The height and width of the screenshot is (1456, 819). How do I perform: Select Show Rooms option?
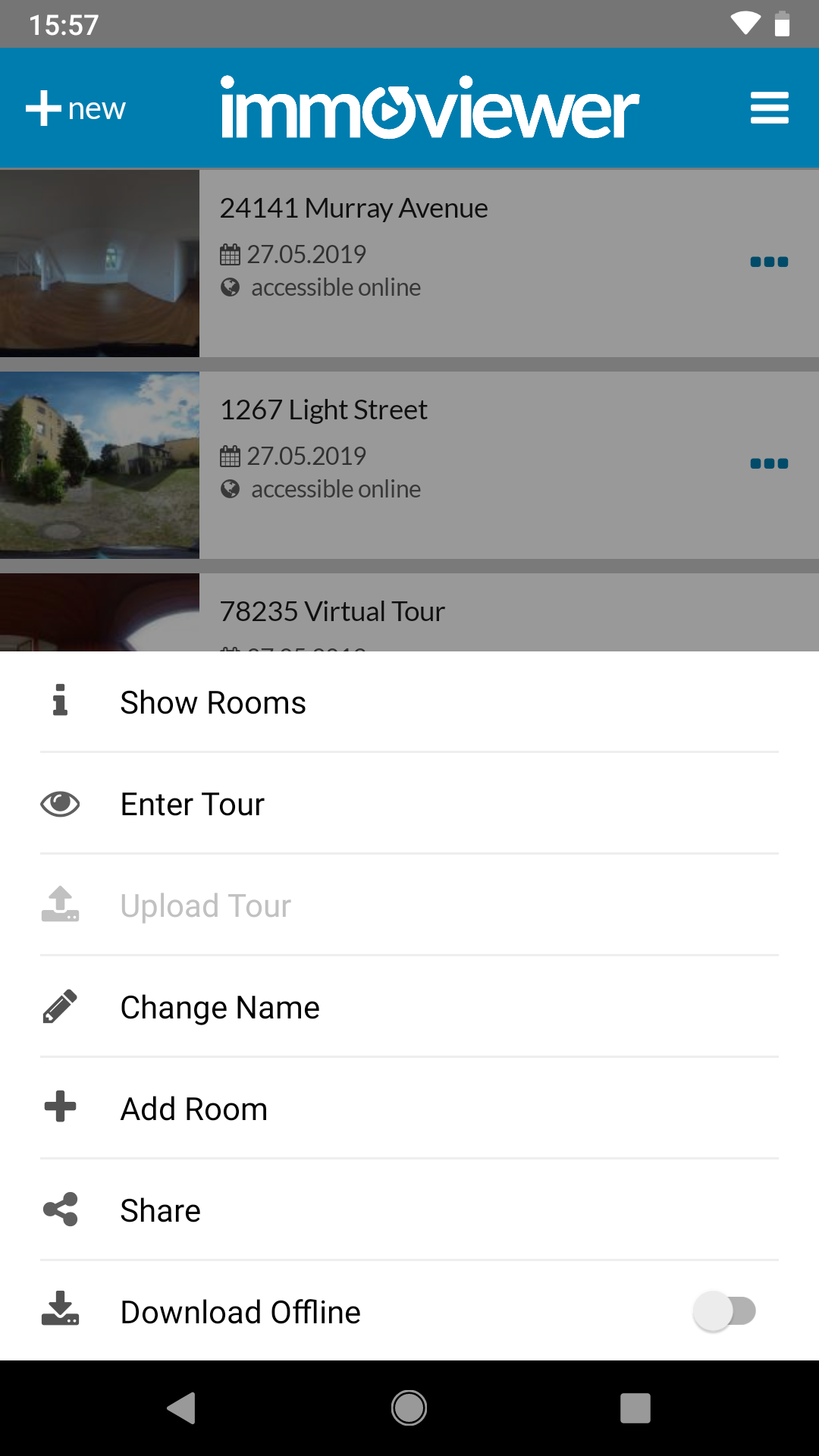[409, 702]
